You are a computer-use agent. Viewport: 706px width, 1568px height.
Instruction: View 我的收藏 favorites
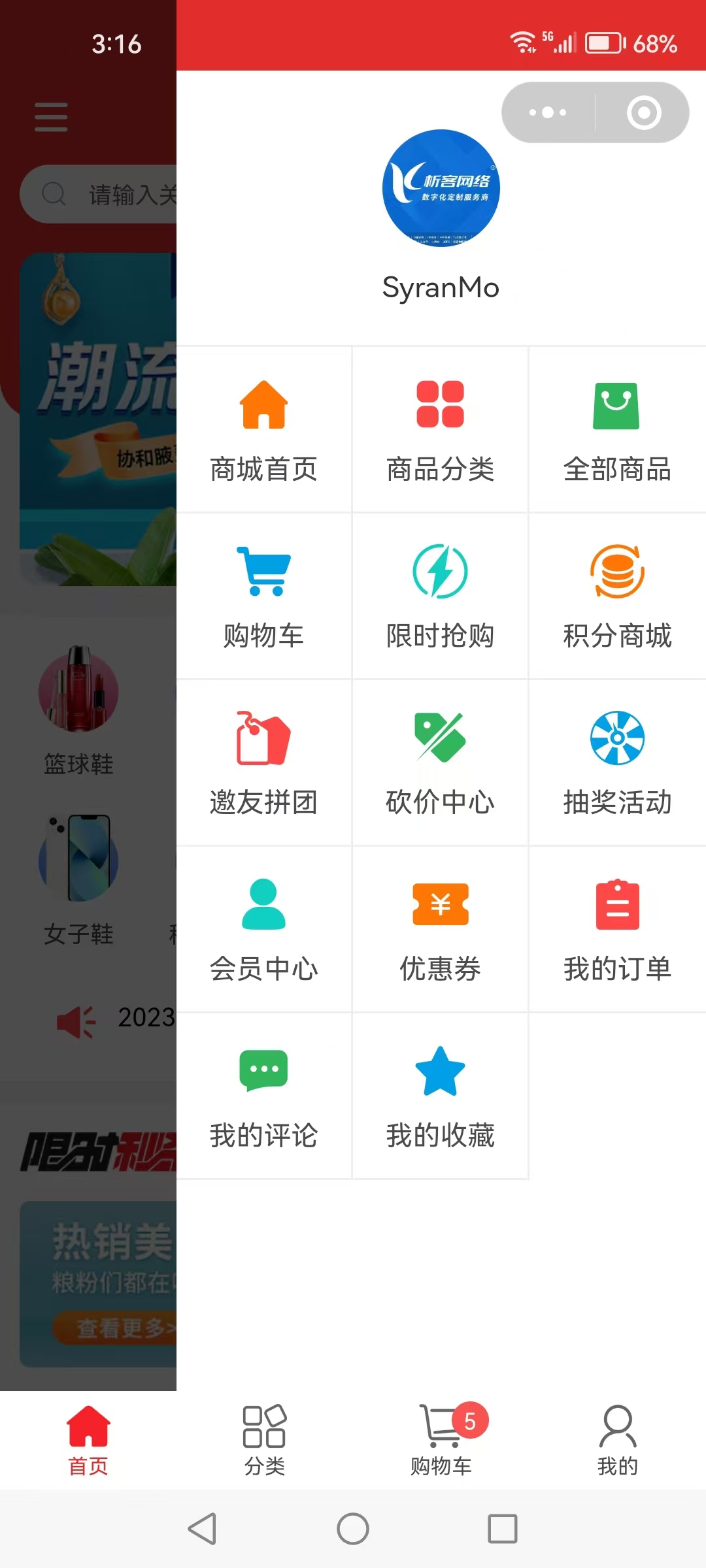[440, 1096]
